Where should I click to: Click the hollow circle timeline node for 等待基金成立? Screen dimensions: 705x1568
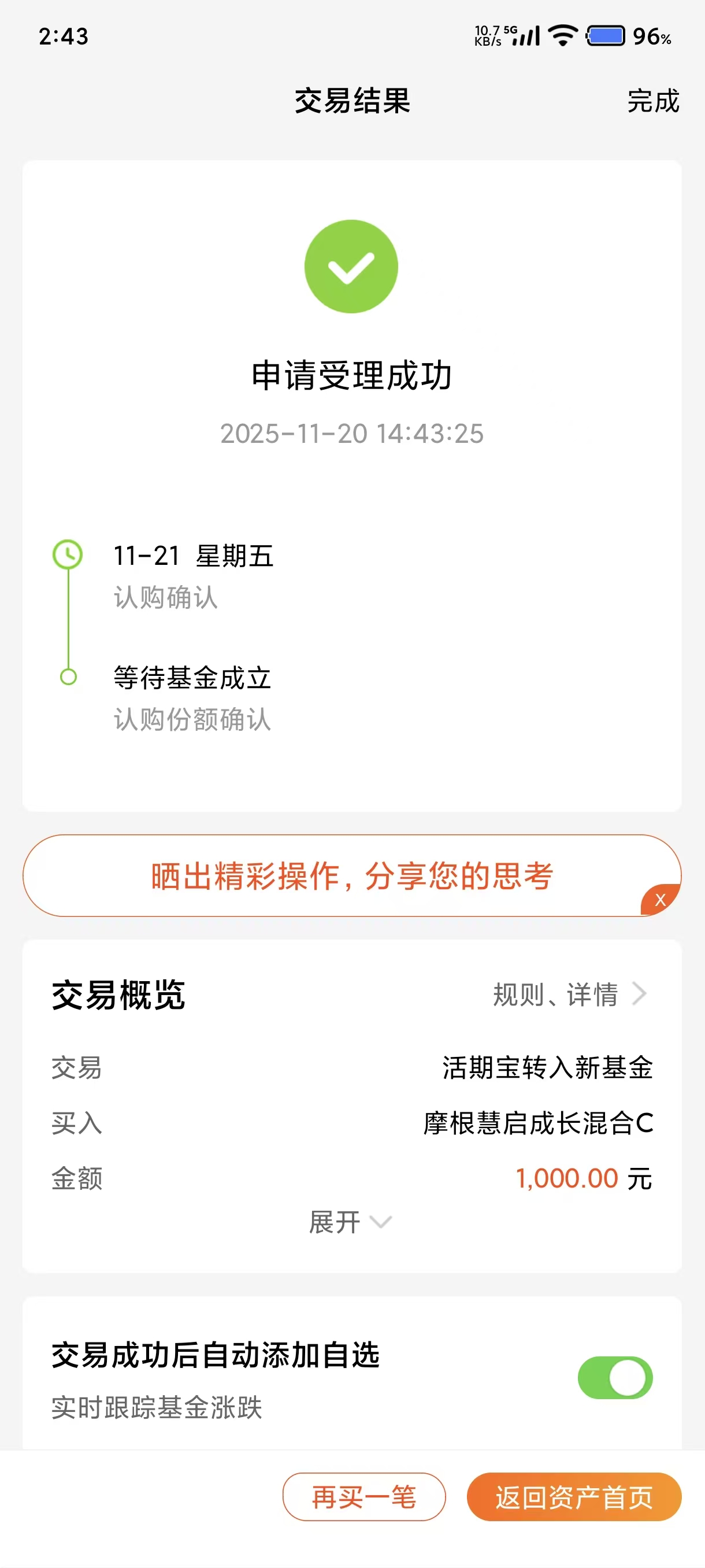[68, 676]
